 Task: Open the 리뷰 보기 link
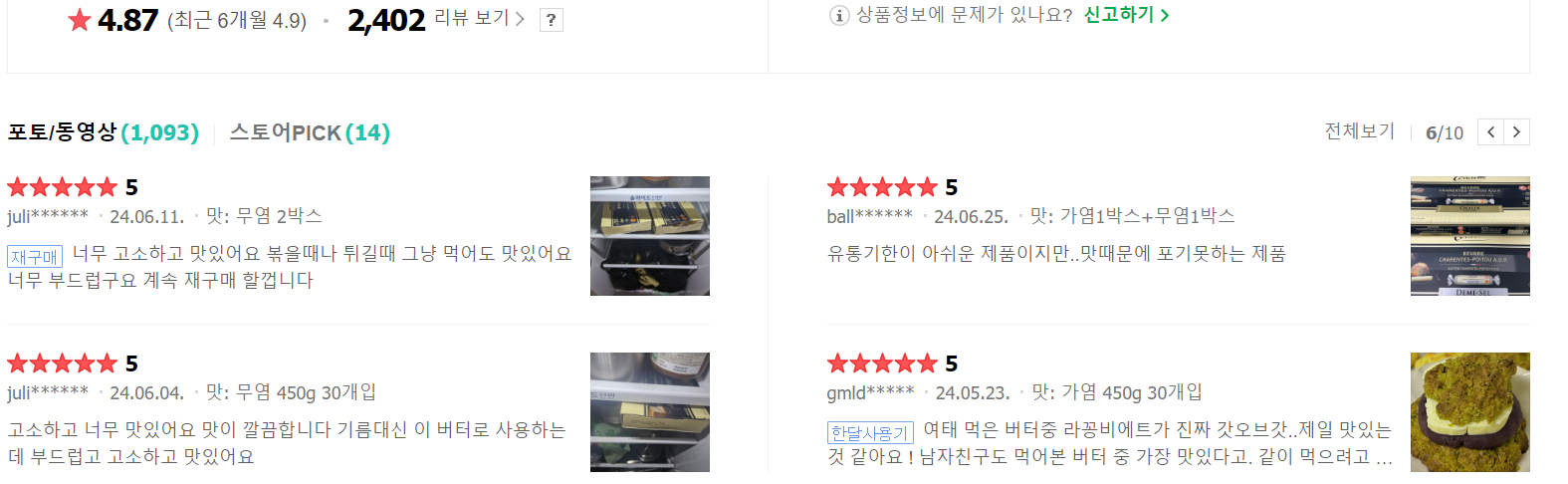pos(480,18)
